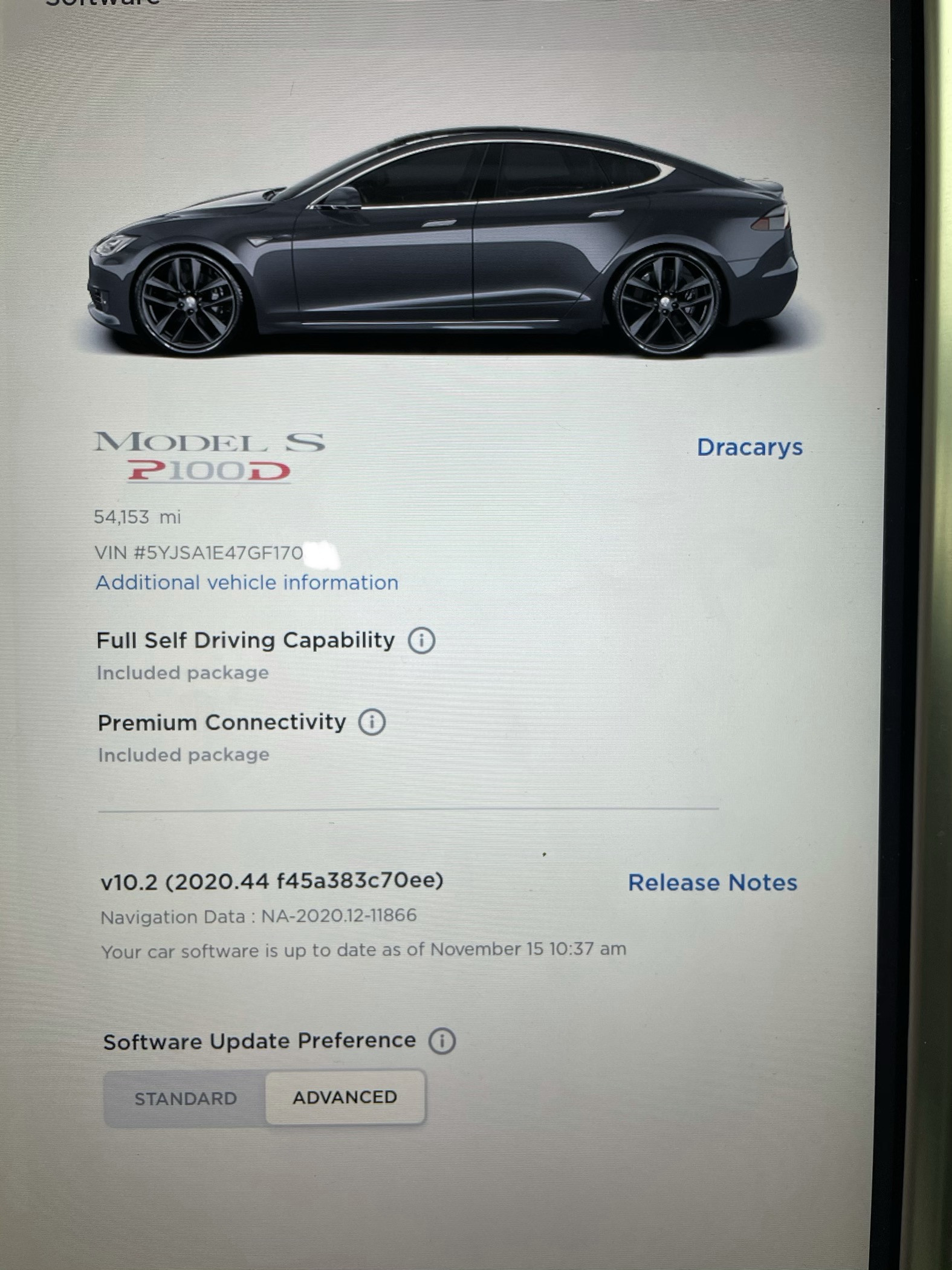
Task: Select the Standard update preference
Action: click(186, 1098)
